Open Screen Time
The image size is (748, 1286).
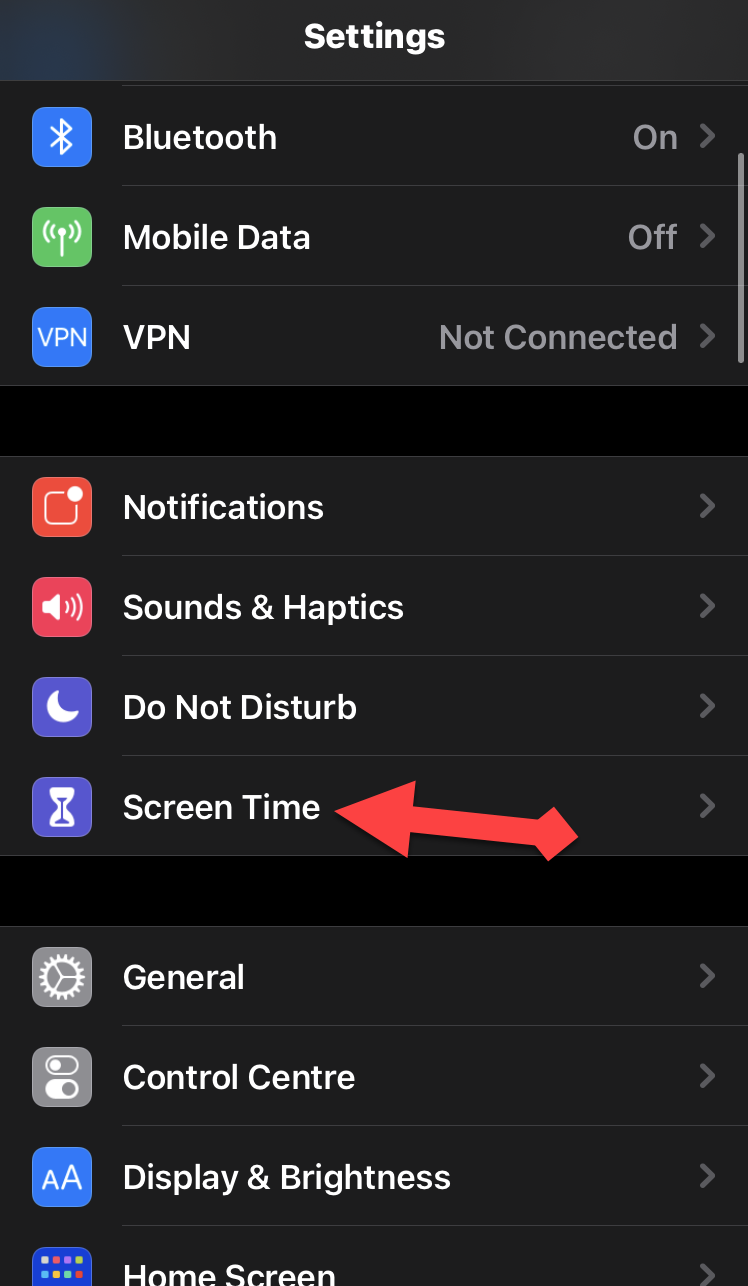click(x=221, y=807)
